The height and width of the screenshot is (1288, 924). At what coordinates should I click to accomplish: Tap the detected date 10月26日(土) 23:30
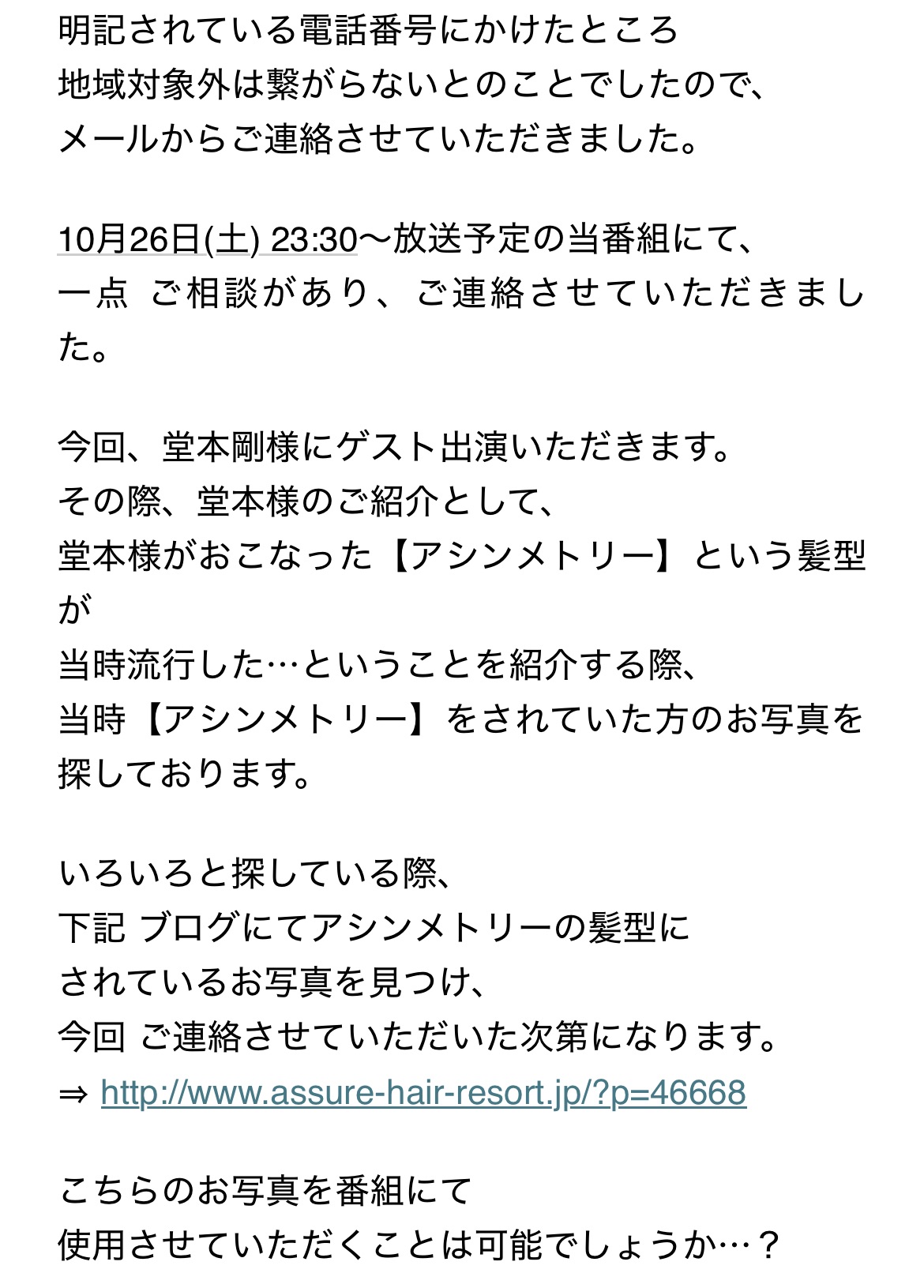[x=208, y=239]
